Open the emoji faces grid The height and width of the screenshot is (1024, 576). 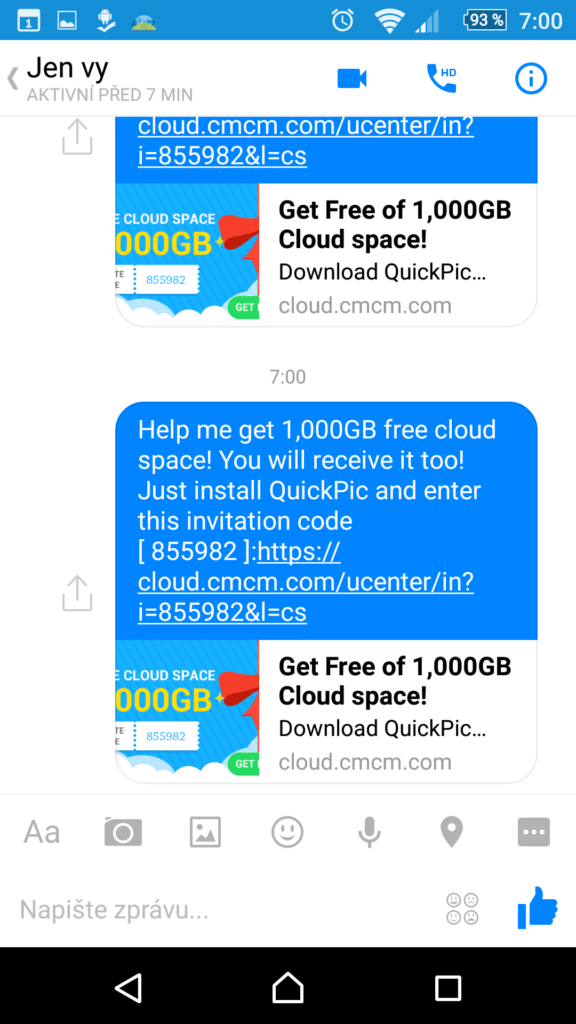pos(462,909)
